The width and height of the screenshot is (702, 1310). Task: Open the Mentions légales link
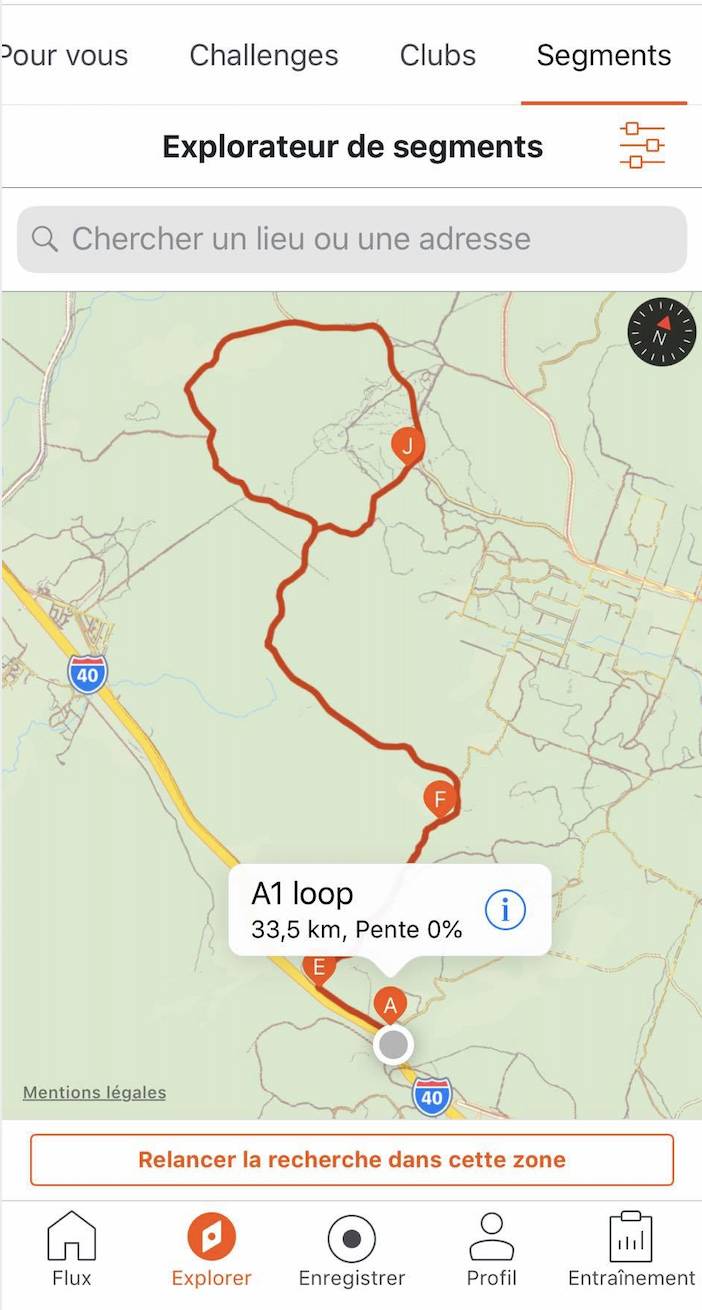click(x=94, y=1092)
